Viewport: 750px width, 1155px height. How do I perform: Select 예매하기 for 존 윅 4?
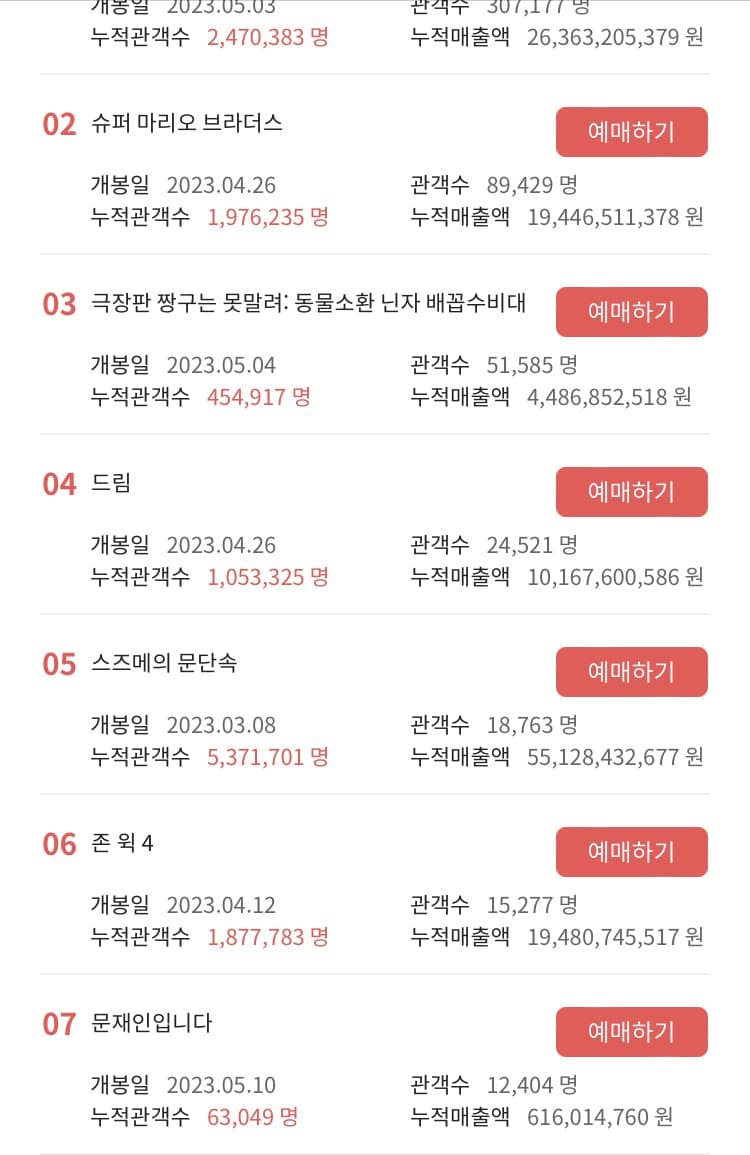click(x=631, y=852)
